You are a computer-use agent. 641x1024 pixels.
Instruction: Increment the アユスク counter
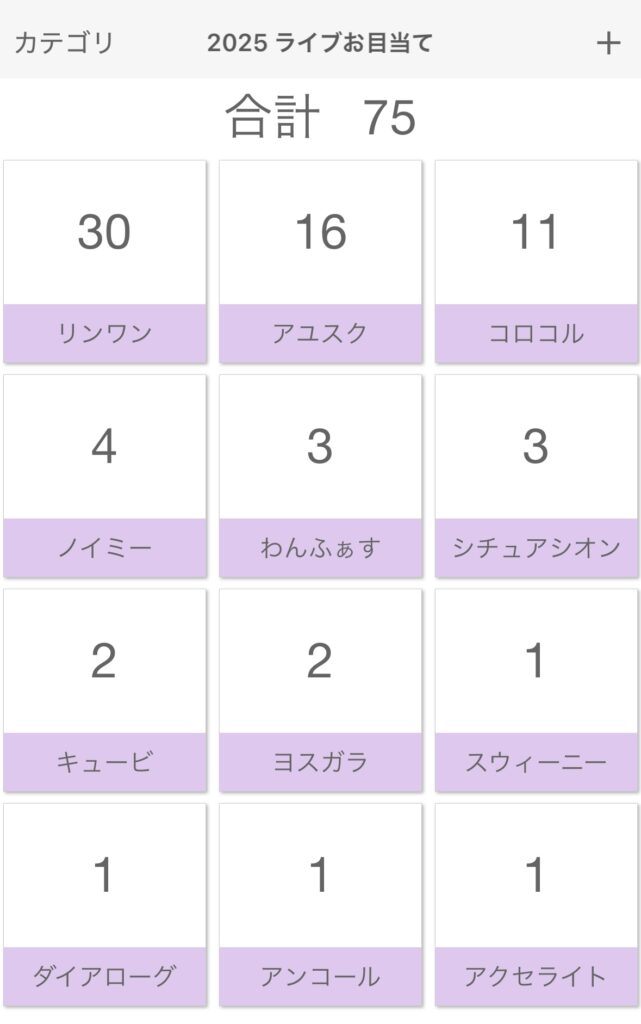(320, 235)
